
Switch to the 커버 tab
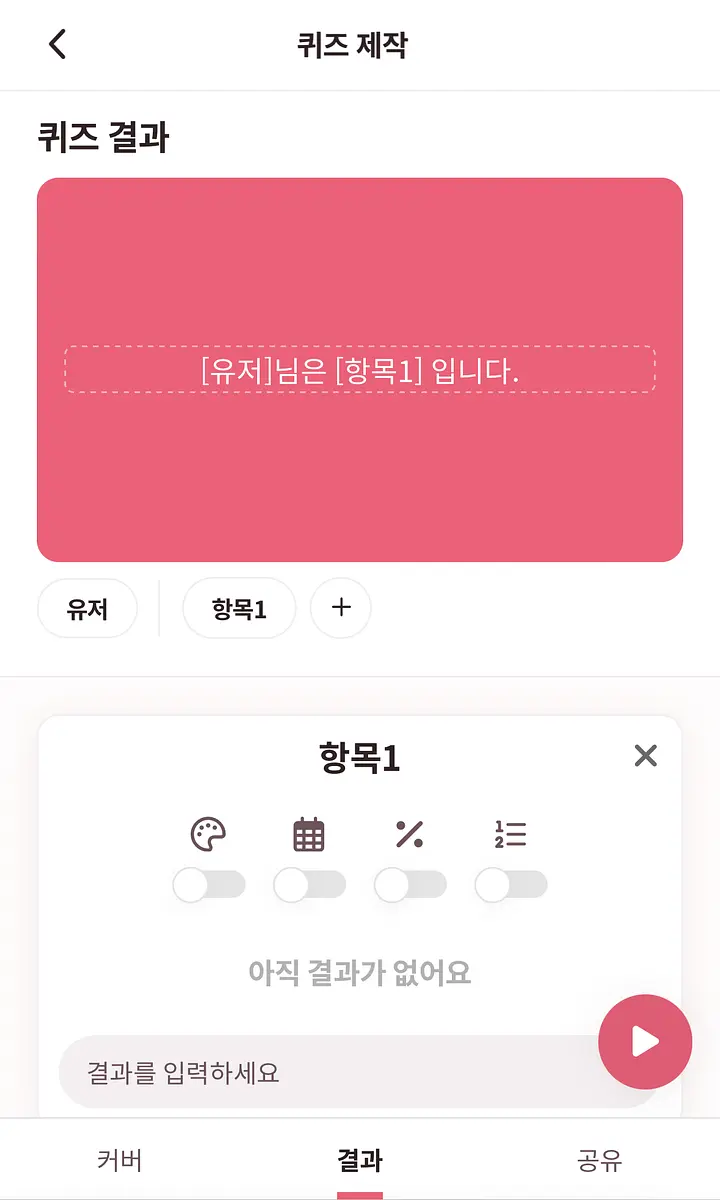coord(120,1160)
